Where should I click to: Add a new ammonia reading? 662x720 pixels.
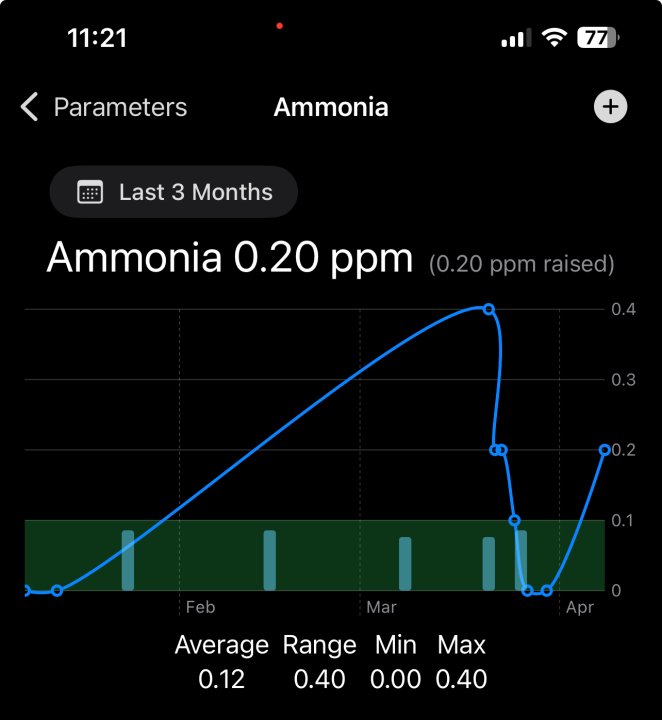pos(611,107)
